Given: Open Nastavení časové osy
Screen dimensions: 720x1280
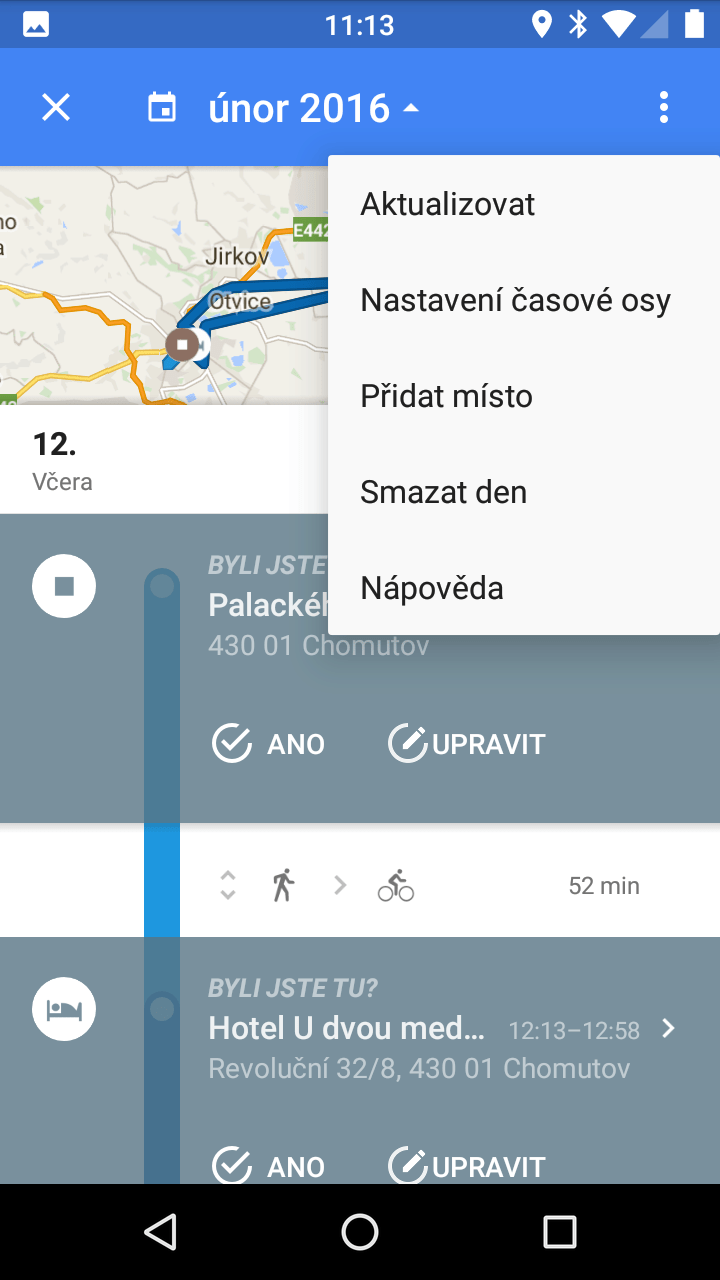Looking at the screenshot, I should click(524, 300).
